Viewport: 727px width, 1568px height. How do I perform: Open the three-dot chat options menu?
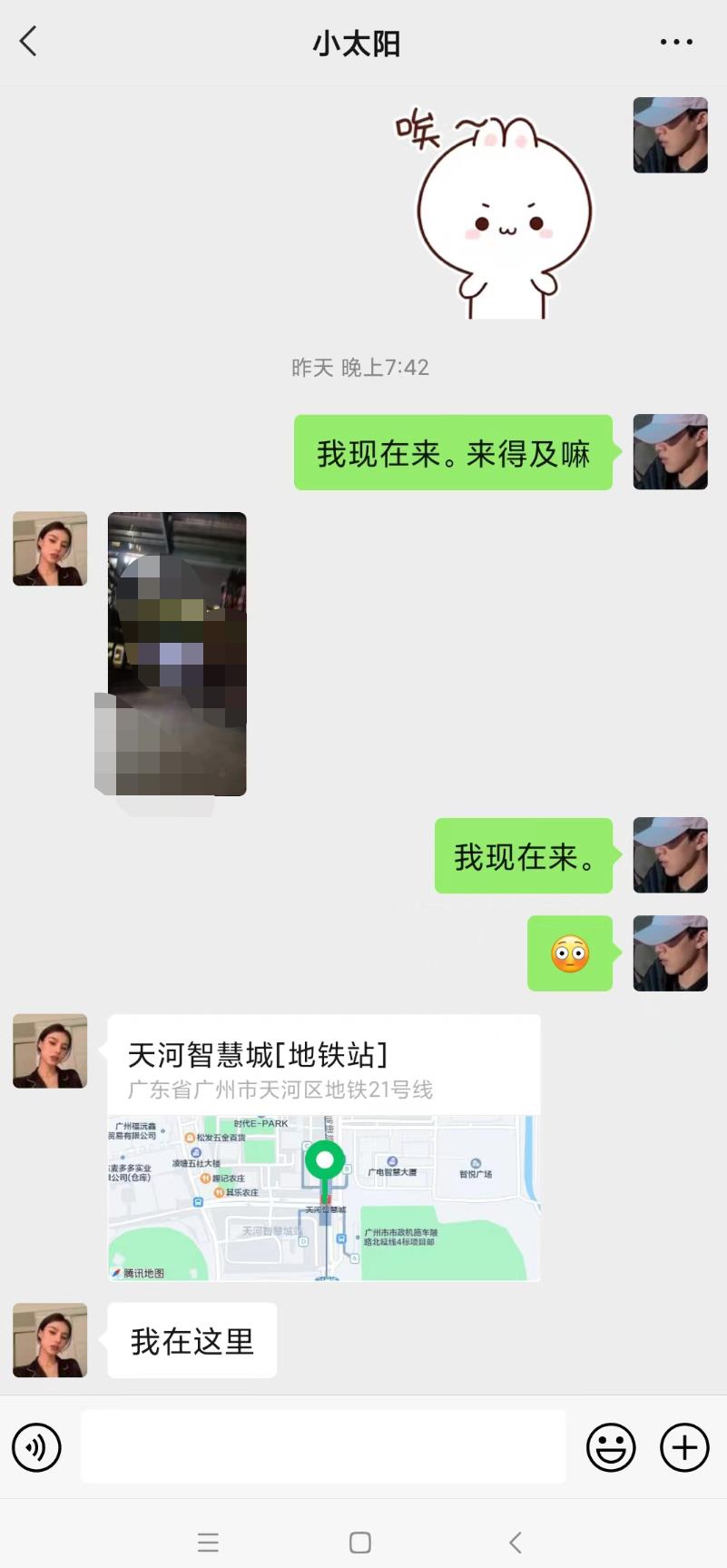(x=676, y=42)
